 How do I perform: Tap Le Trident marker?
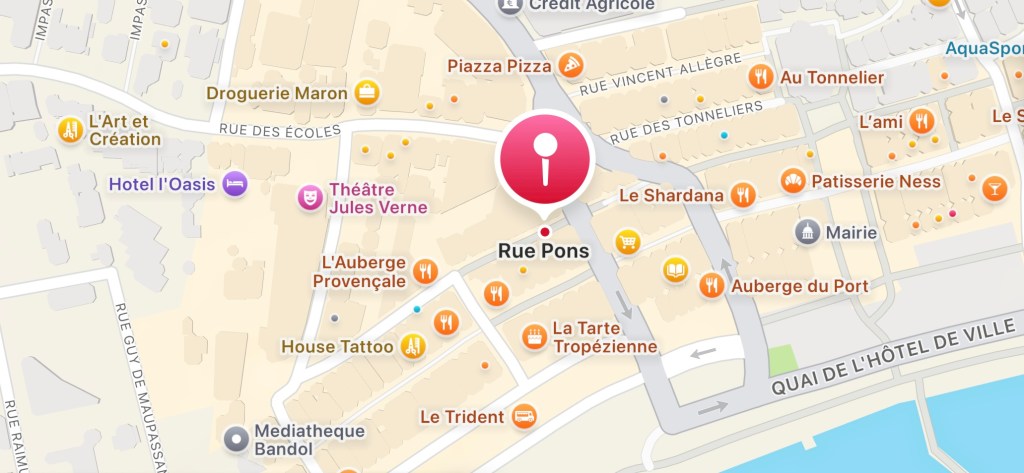pos(524,415)
